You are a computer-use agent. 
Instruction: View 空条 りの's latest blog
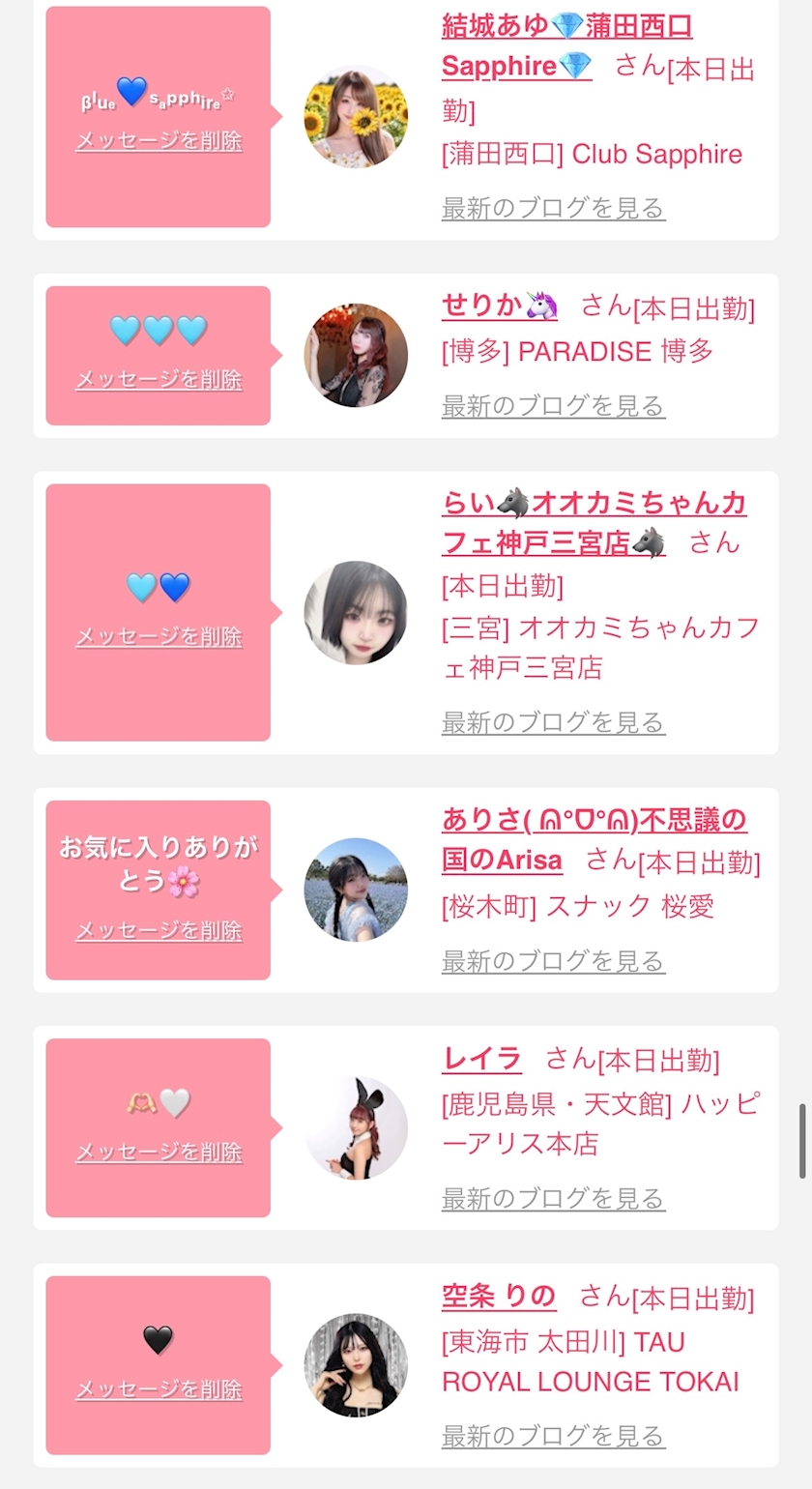553,1437
